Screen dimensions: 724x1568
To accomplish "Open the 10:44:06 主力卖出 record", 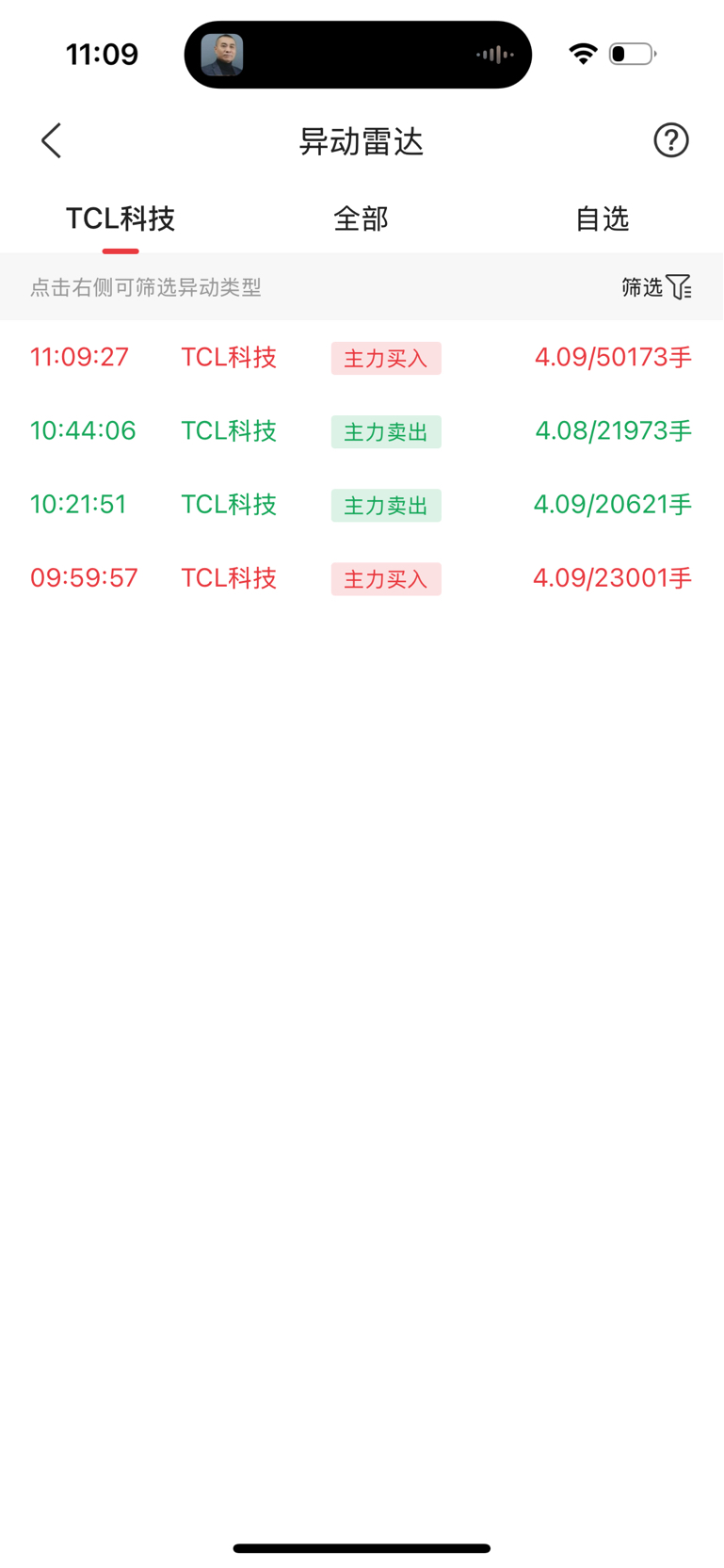I will click(362, 431).
